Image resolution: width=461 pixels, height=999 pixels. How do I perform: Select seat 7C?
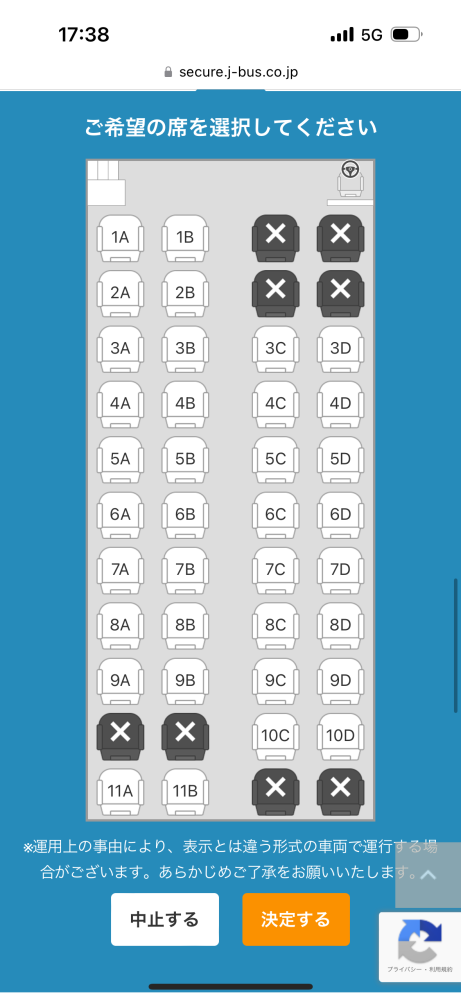click(x=275, y=571)
